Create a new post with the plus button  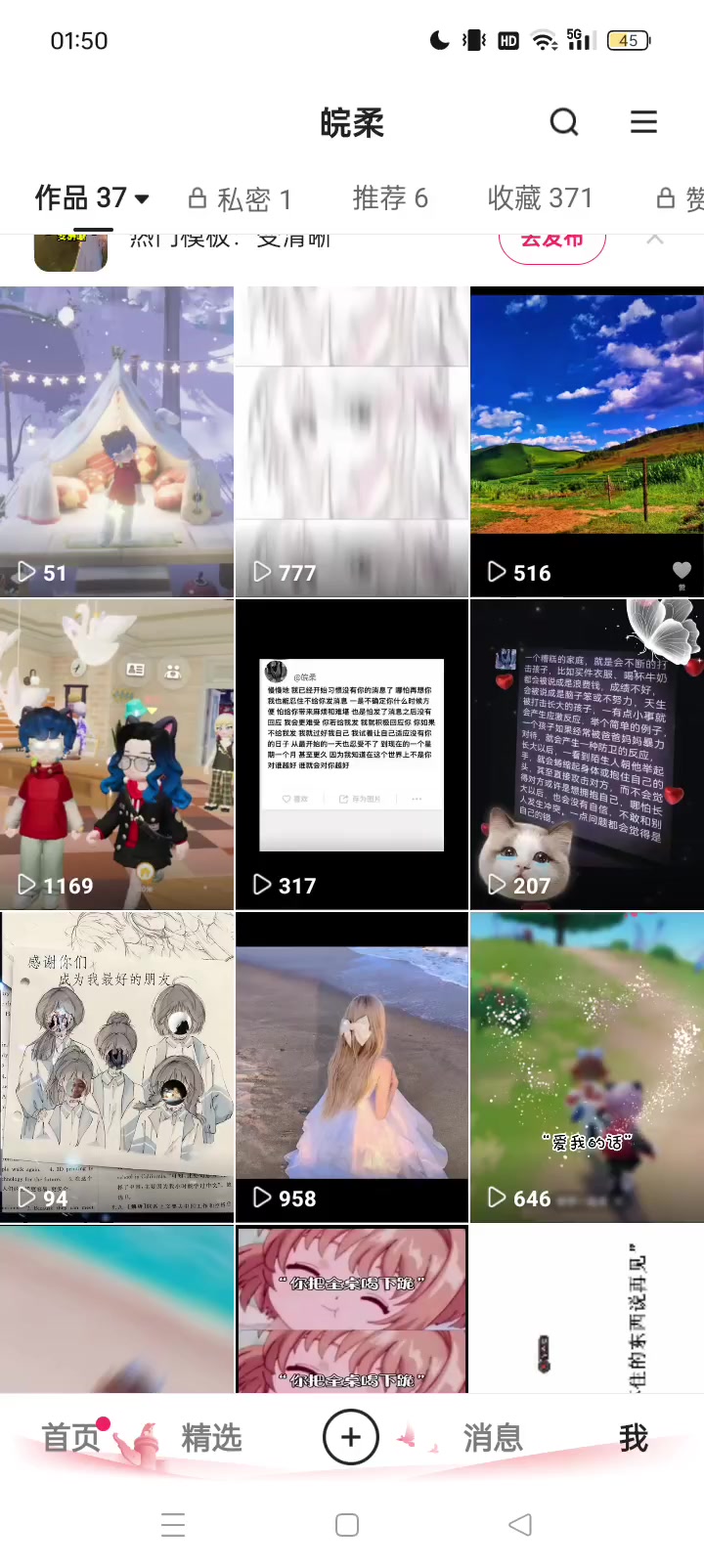[x=351, y=1437]
